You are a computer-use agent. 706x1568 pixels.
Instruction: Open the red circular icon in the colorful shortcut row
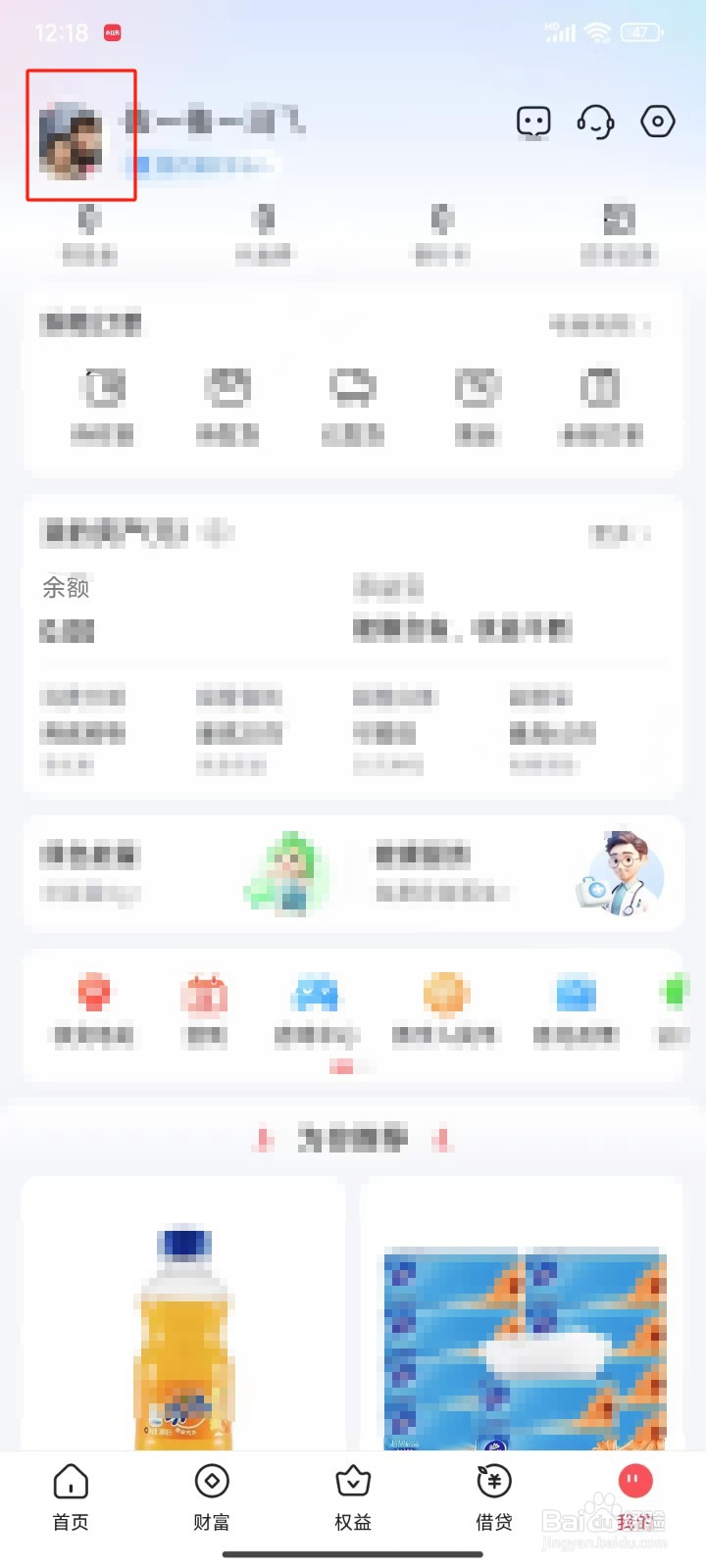94,993
